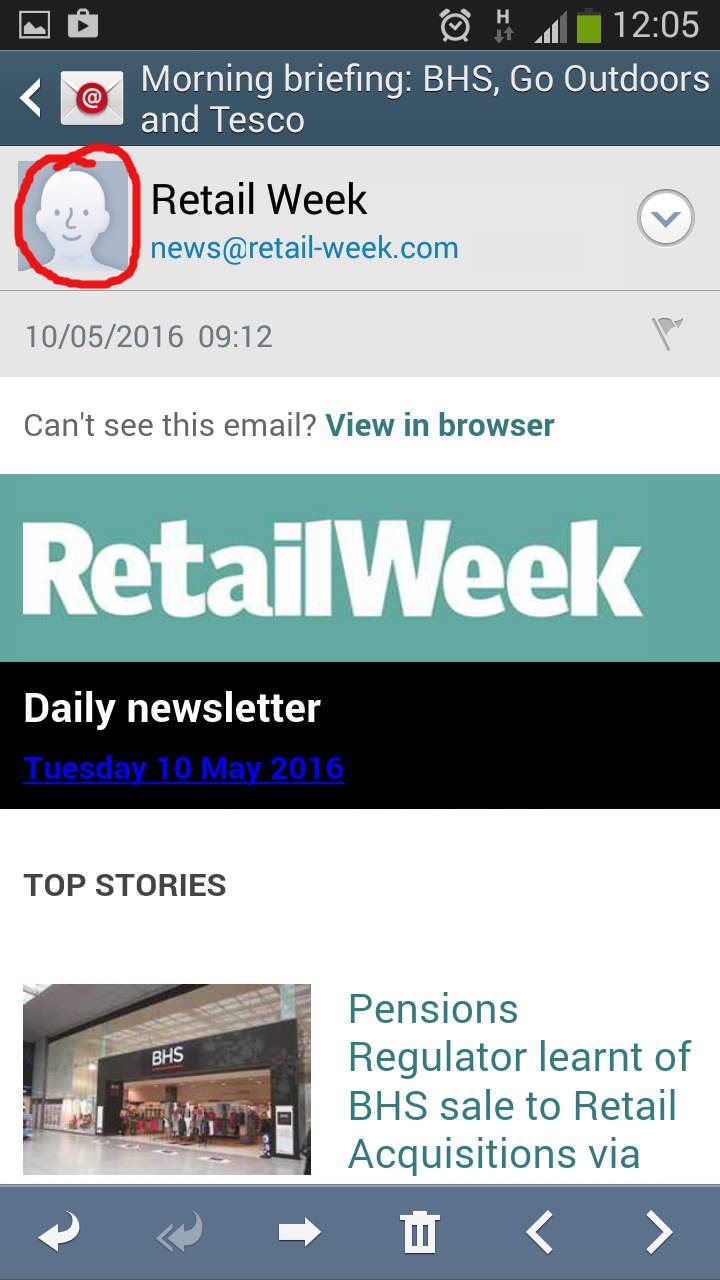Go to the next email

(659, 1233)
